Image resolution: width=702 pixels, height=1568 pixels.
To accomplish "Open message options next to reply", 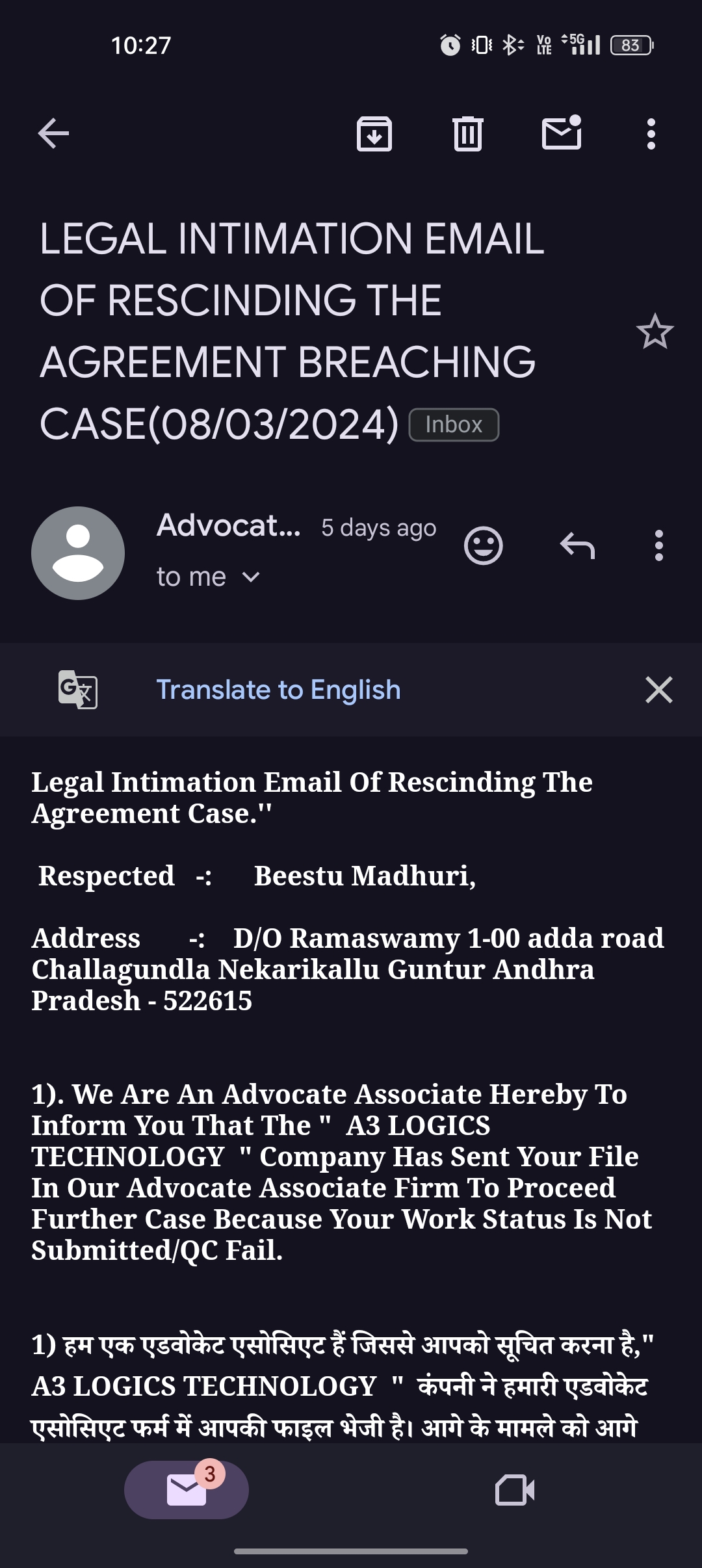I will (x=658, y=545).
